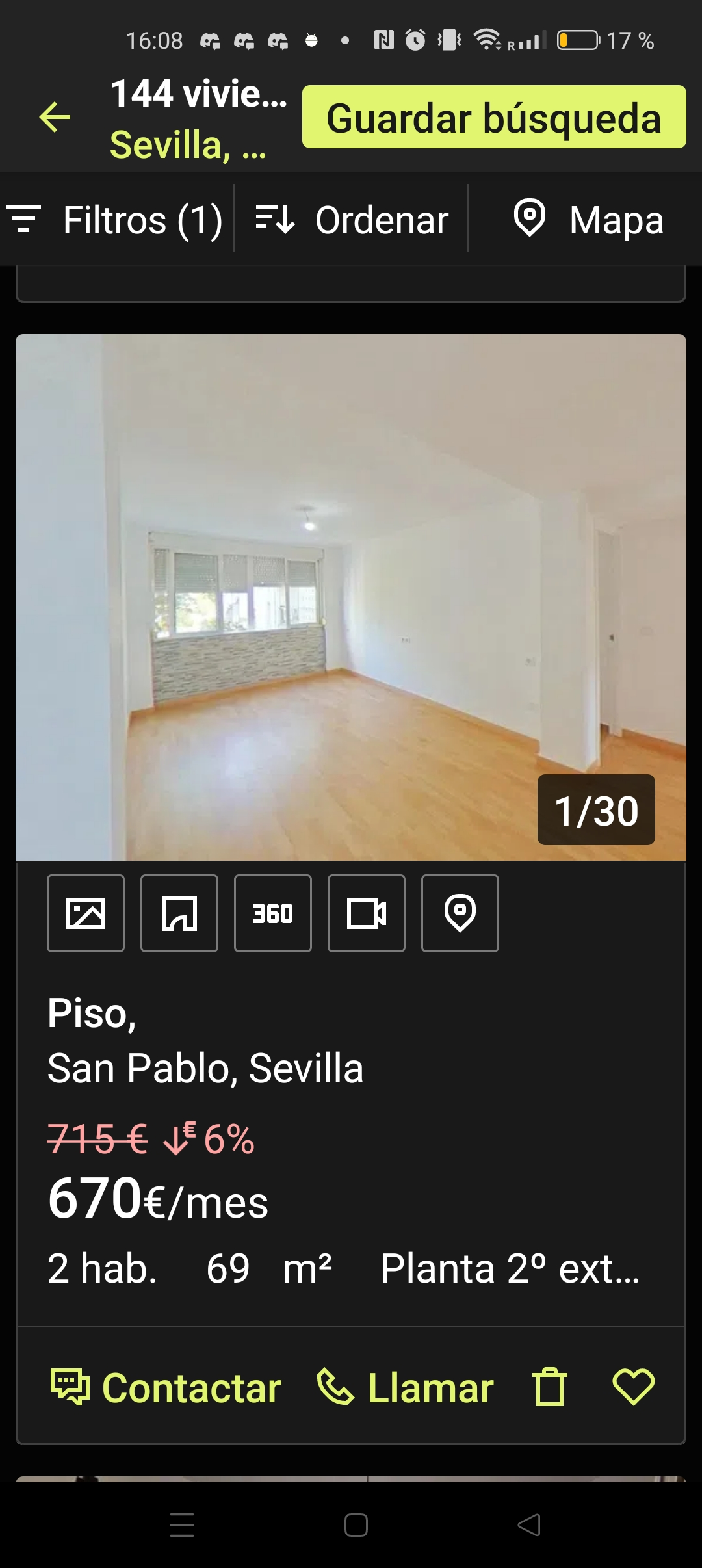The height and width of the screenshot is (1568, 702).
Task: Open recent apps from navigation bar
Action: (182, 1525)
